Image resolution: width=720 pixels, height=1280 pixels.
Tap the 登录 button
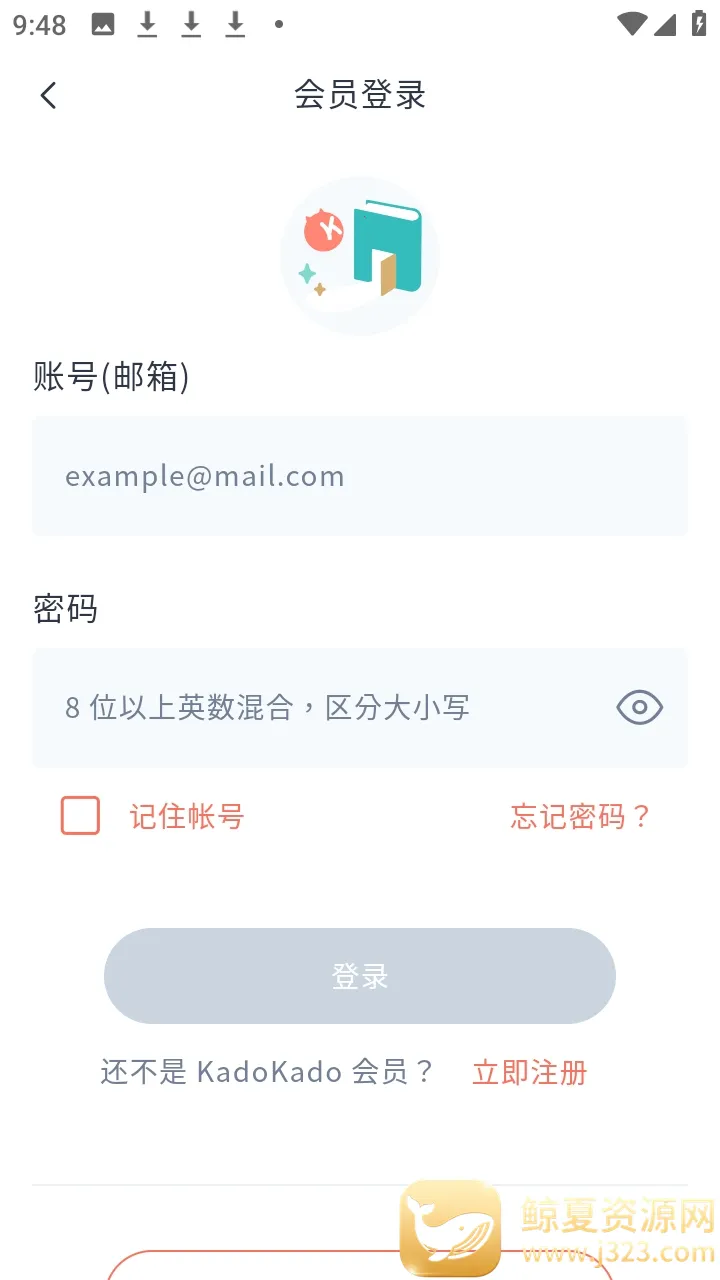click(360, 976)
